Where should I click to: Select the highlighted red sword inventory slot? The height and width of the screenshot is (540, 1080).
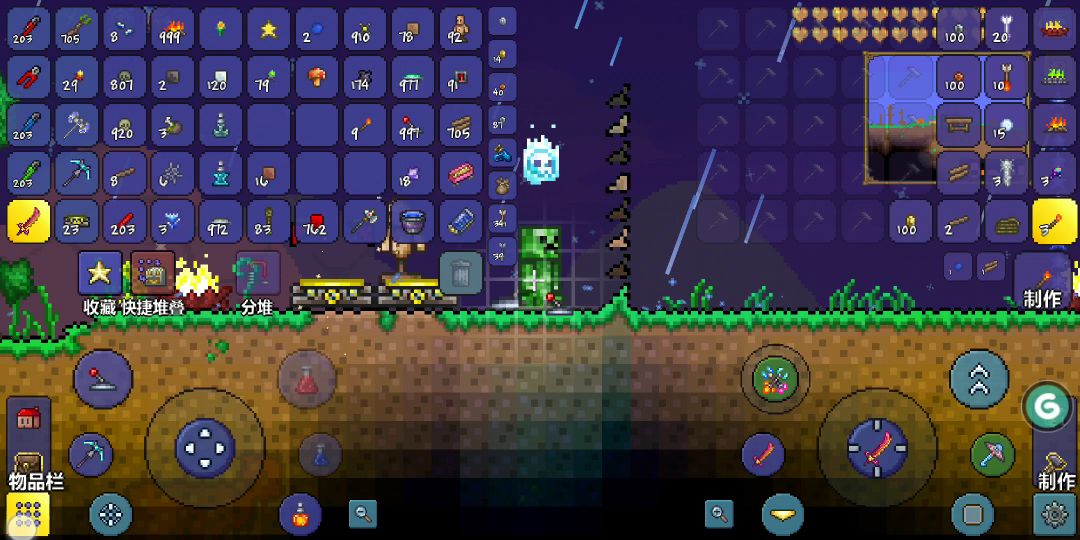28,222
